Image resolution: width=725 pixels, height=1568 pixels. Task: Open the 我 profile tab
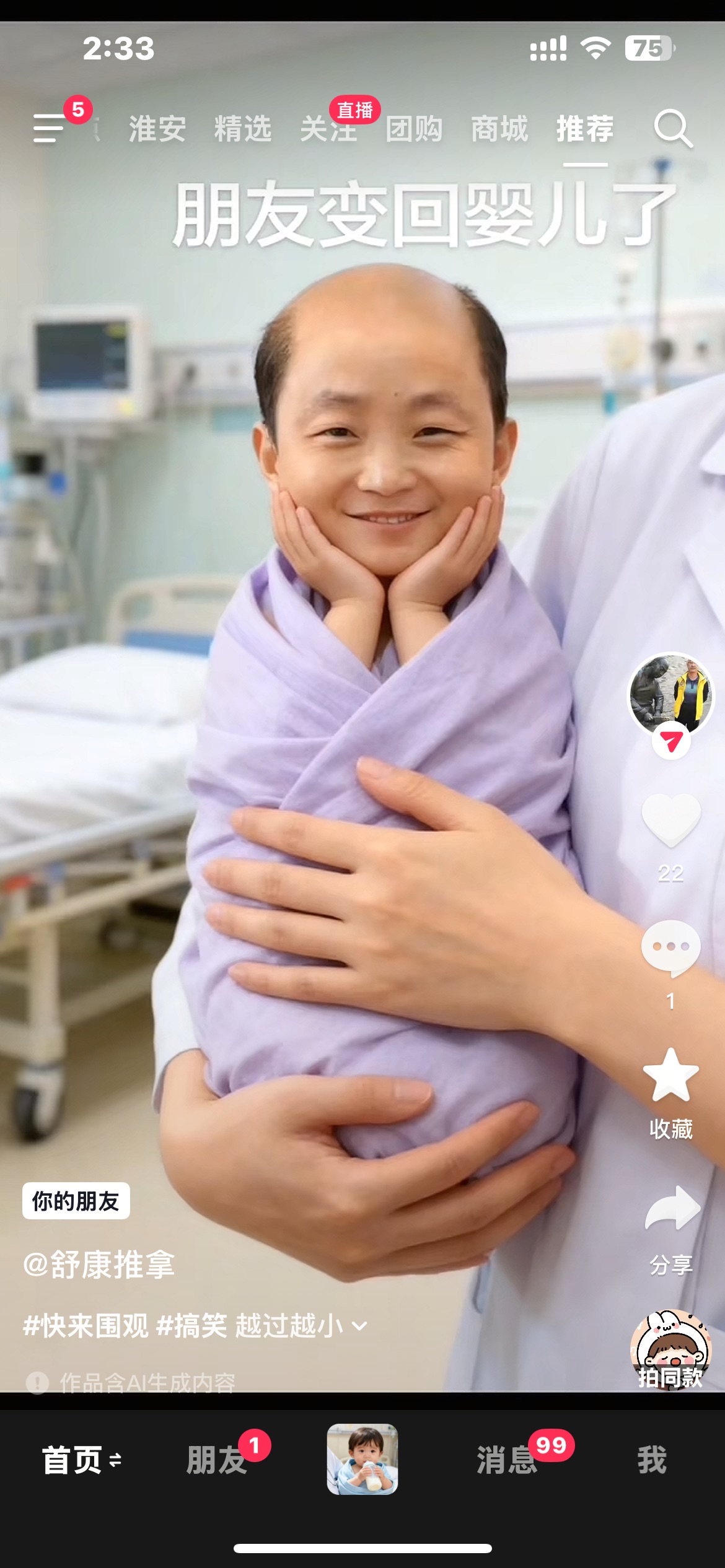(x=652, y=1460)
